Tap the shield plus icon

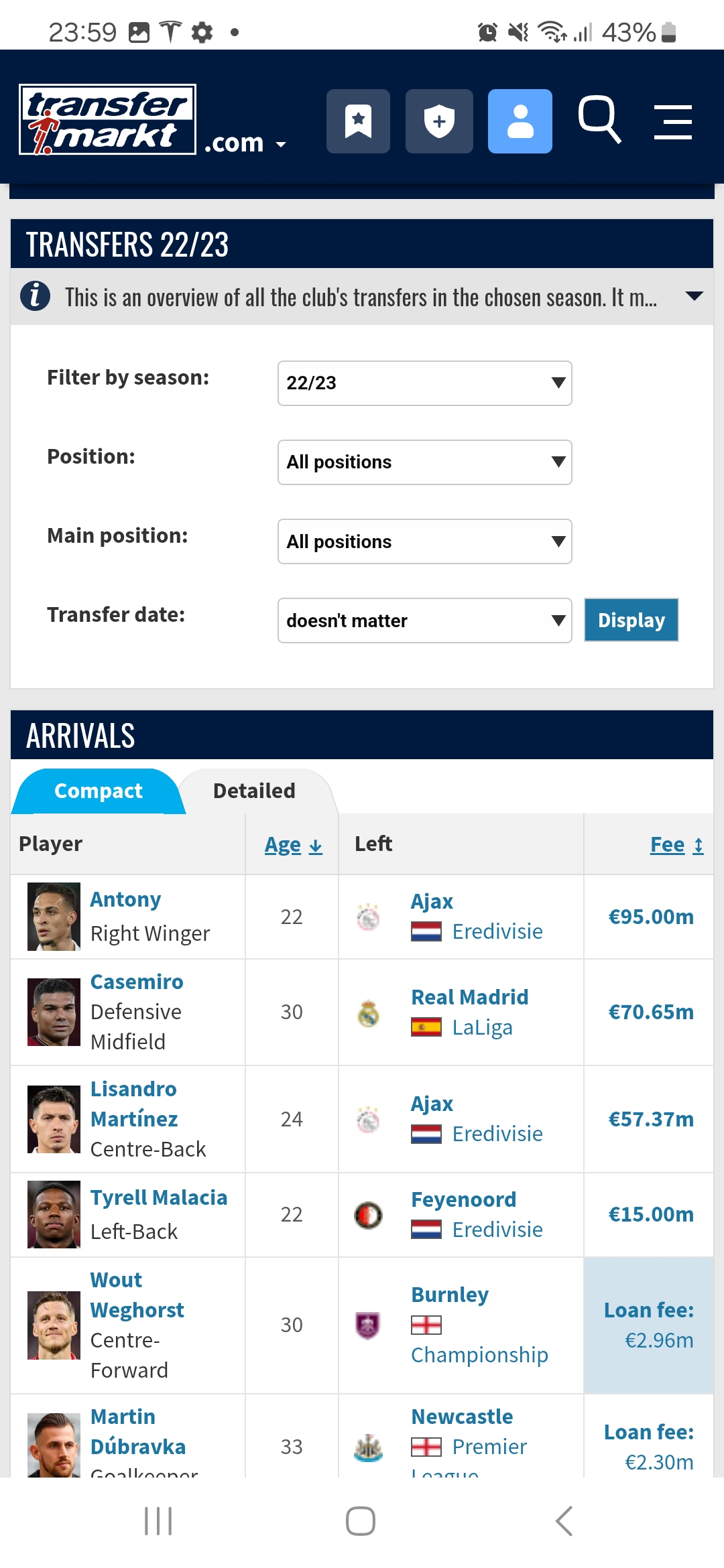coord(439,121)
